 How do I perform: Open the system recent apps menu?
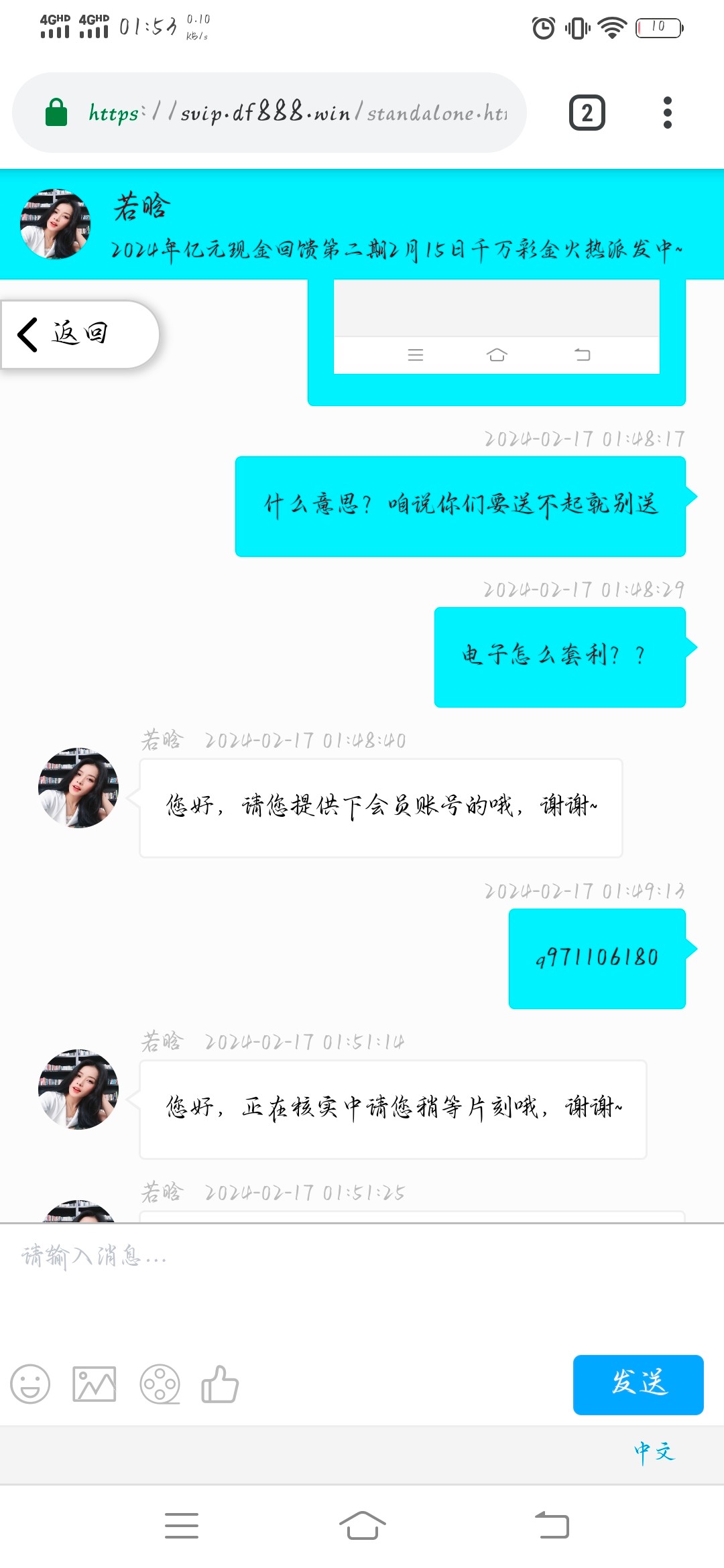pos(181,1526)
